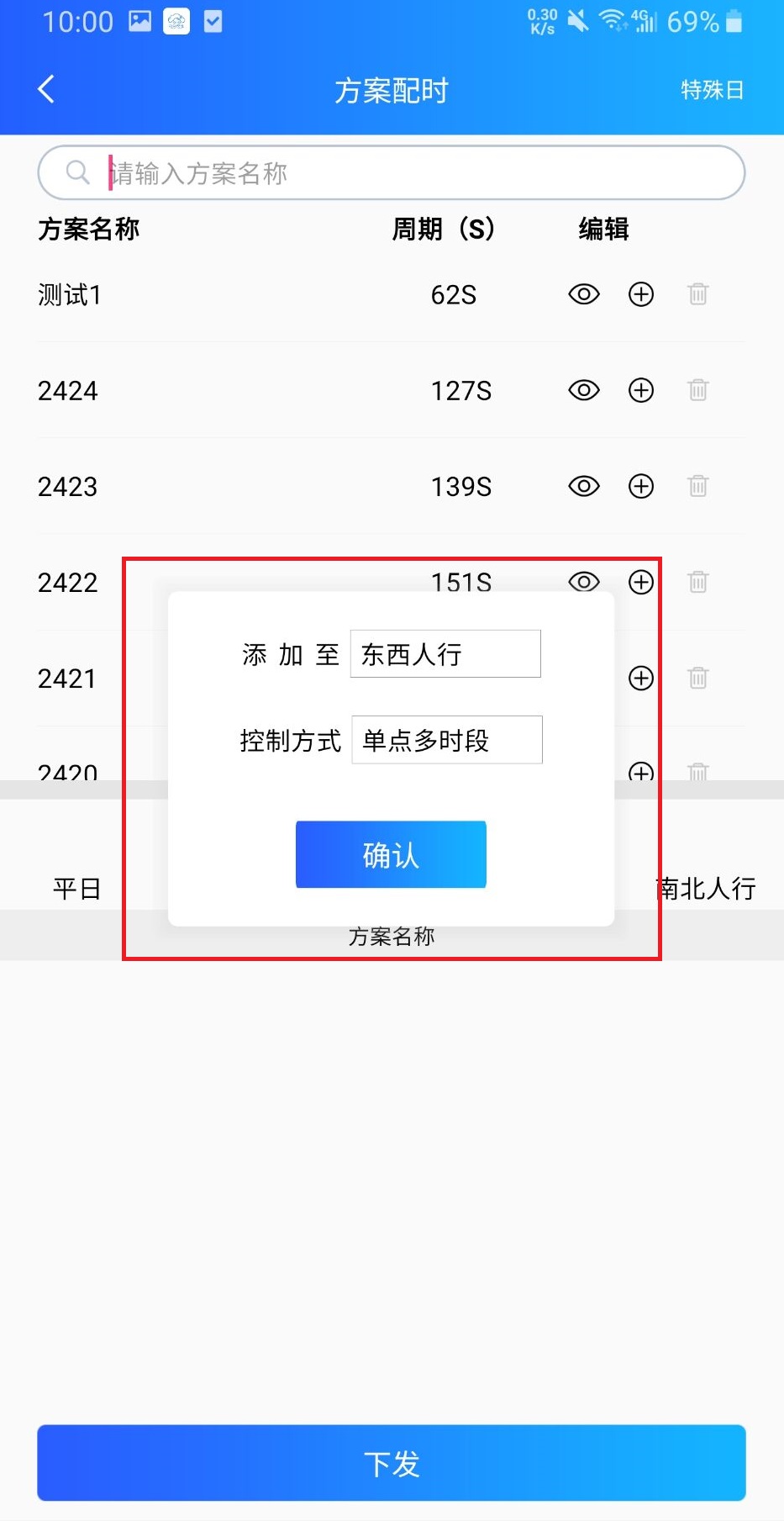Go back from 方案配时 screen
This screenshot has width=784, height=1521.
click(47, 89)
